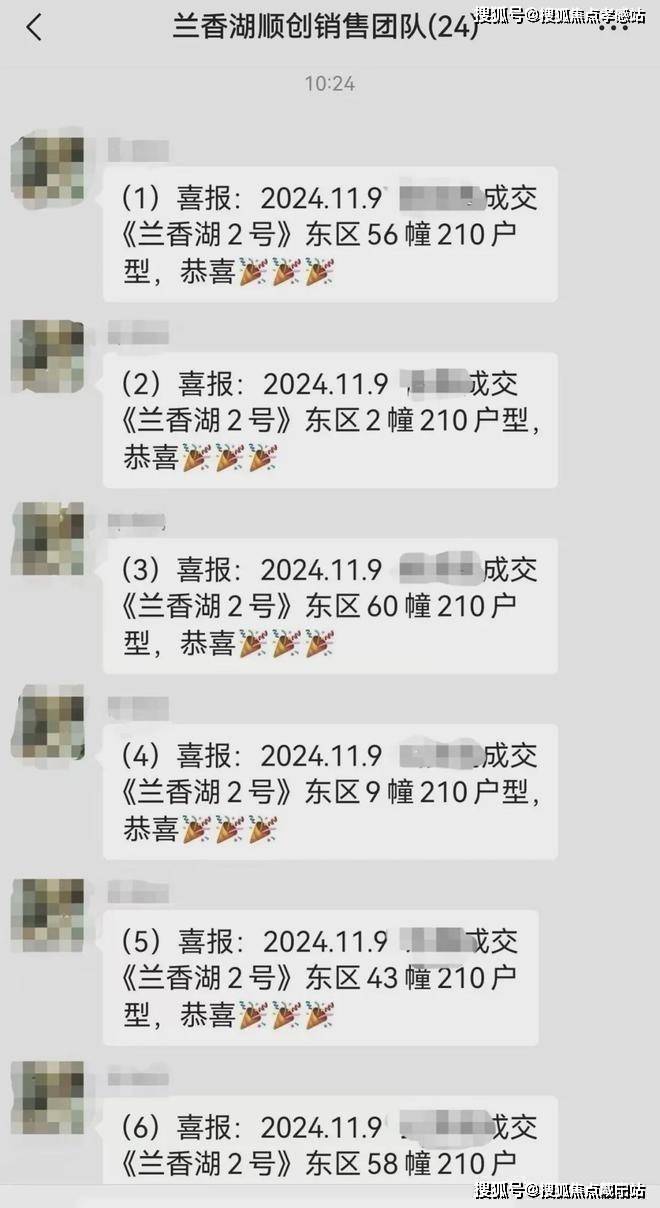660x1208 pixels.
Task: Open the avatar of the message (4) sender
Action: [x=47, y=726]
